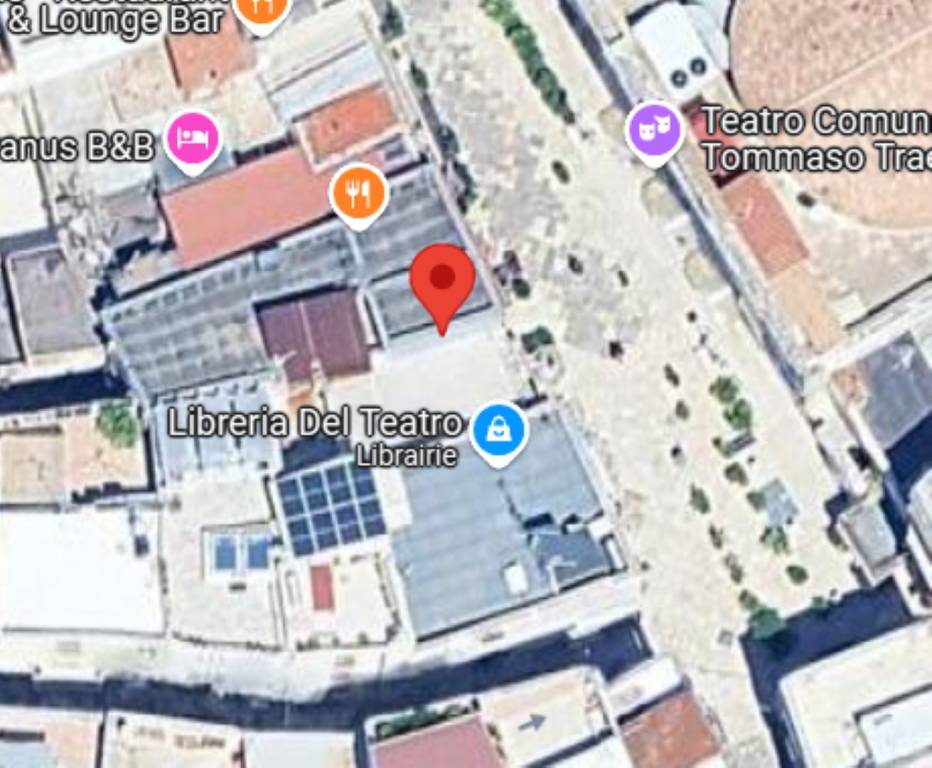Image resolution: width=932 pixels, height=768 pixels.
Task: Select the Teatro Comunale theatre marker
Action: (654, 131)
